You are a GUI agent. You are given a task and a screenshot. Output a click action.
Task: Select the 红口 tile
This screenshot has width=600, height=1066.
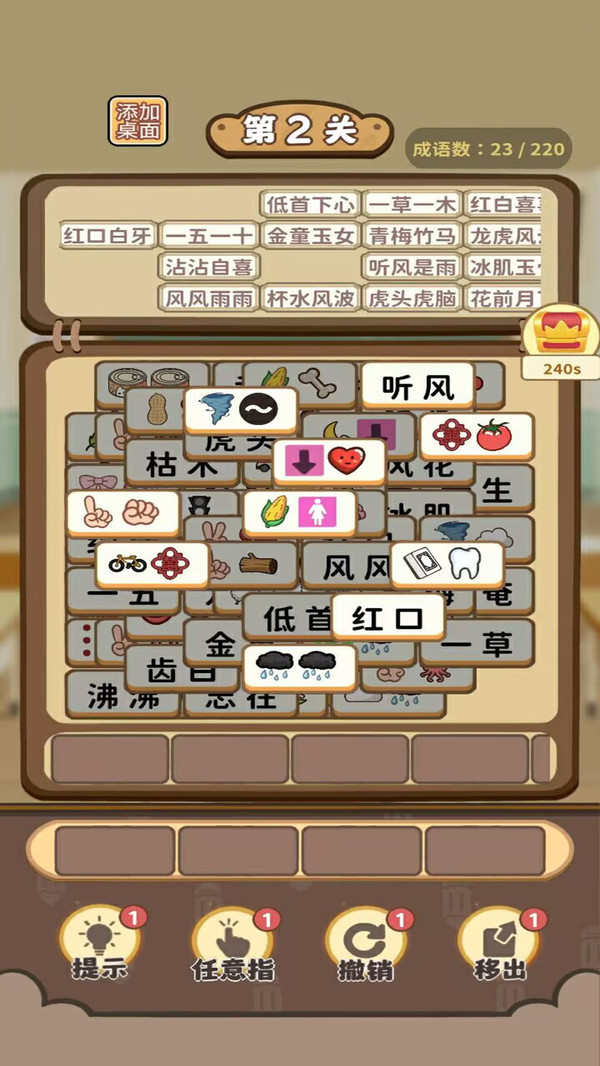point(388,618)
